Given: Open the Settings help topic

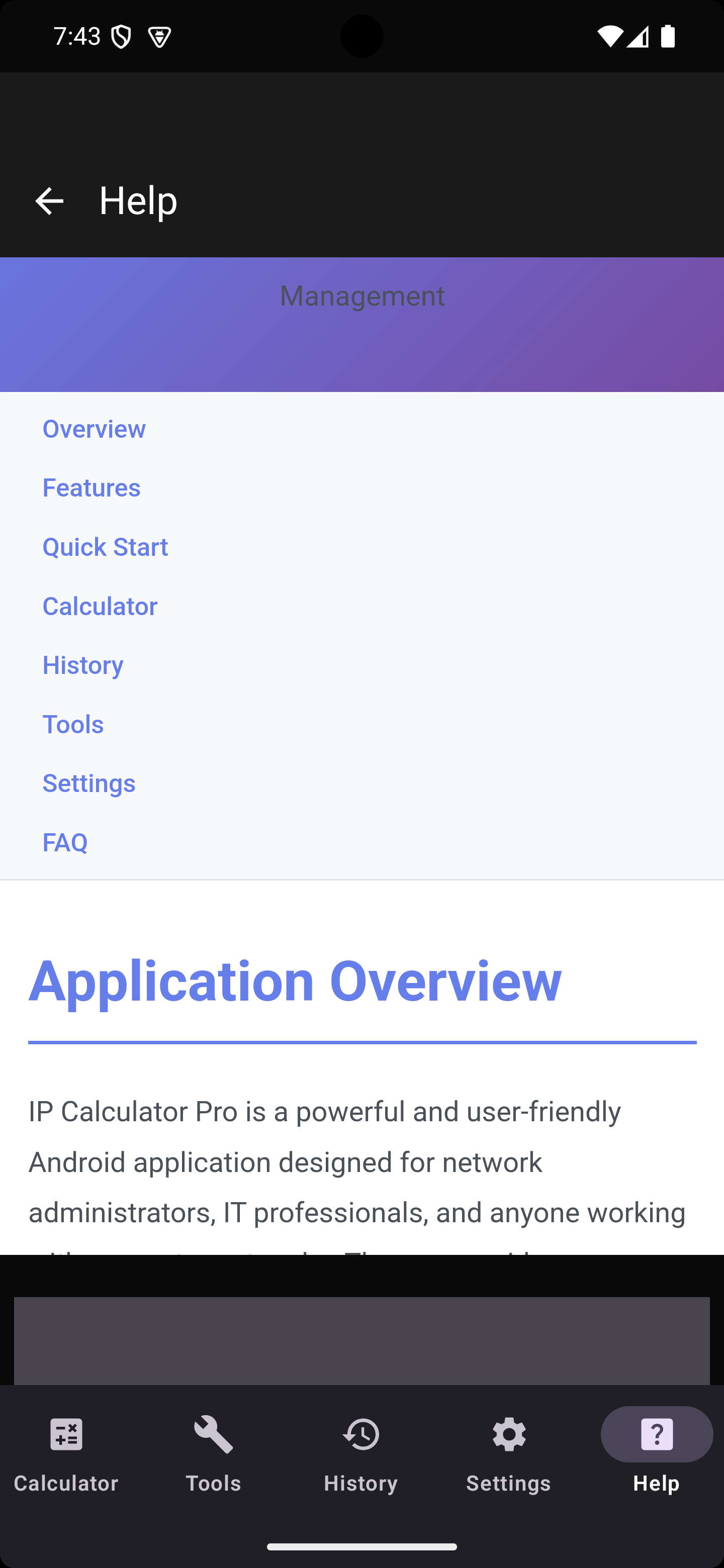Looking at the screenshot, I should pos(89,783).
